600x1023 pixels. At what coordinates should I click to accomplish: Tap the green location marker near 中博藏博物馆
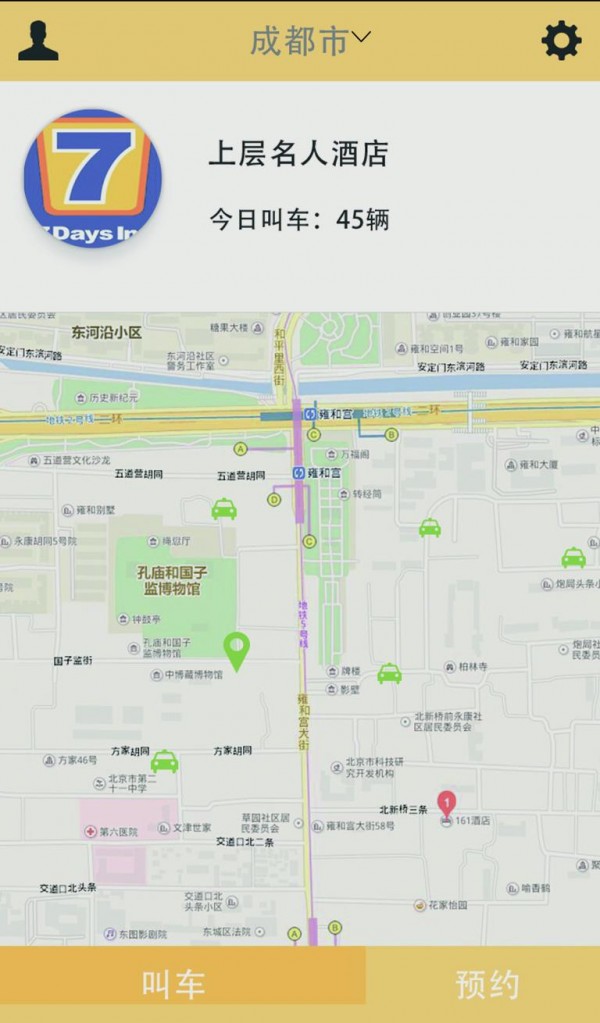tap(236, 651)
